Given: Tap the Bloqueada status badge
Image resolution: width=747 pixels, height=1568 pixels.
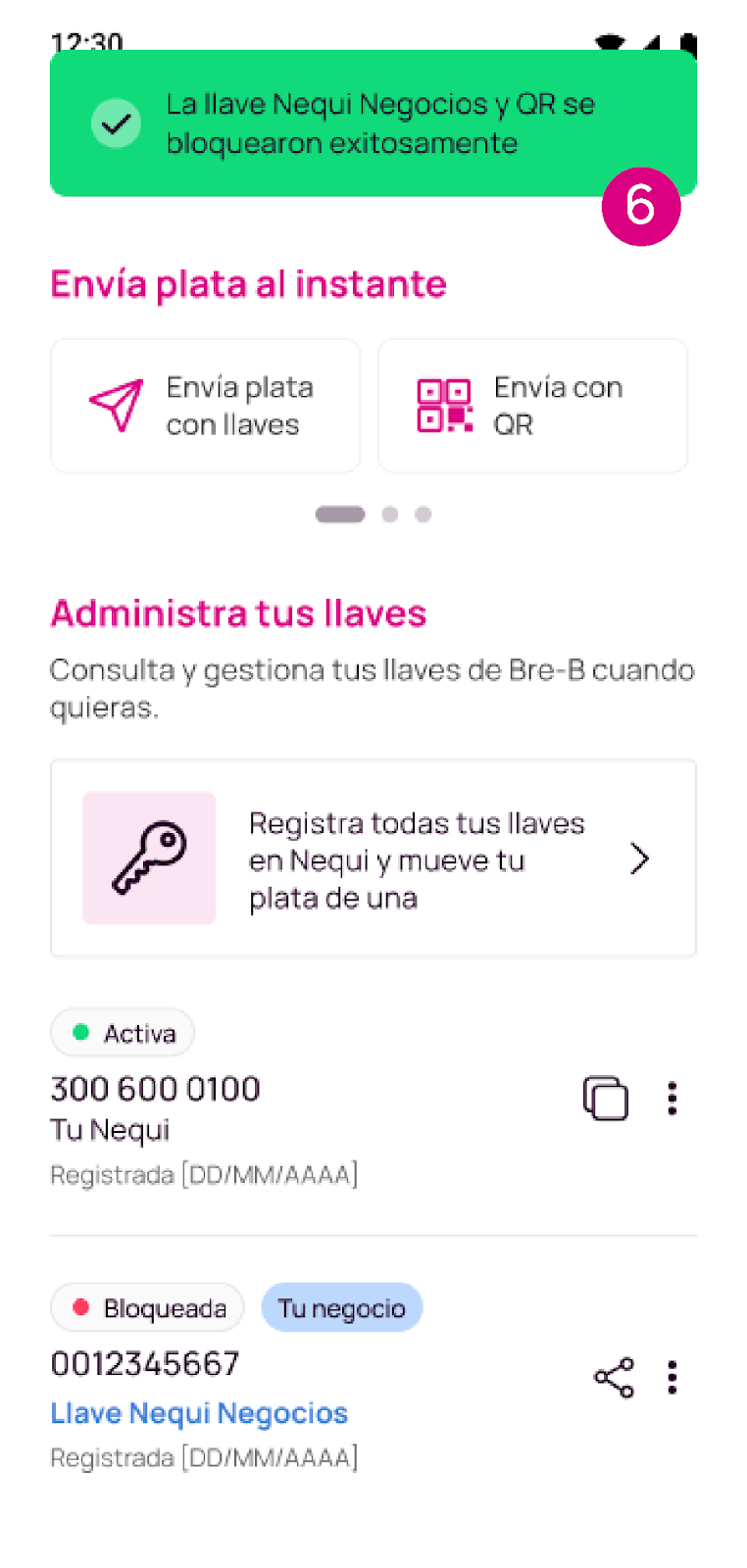Looking at the screenshot, I should [x=146, y=1307].
